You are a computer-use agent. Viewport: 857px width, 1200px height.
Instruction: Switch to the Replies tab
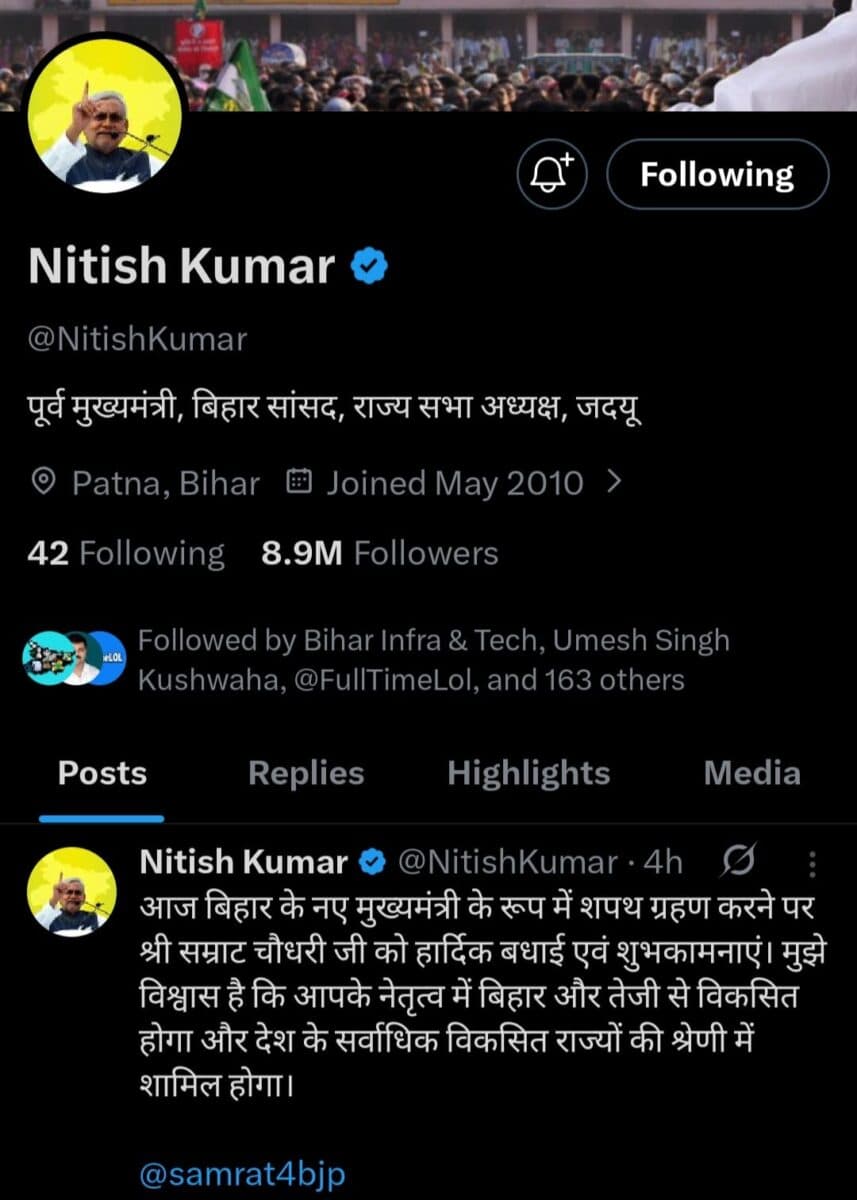coord(305,773)
